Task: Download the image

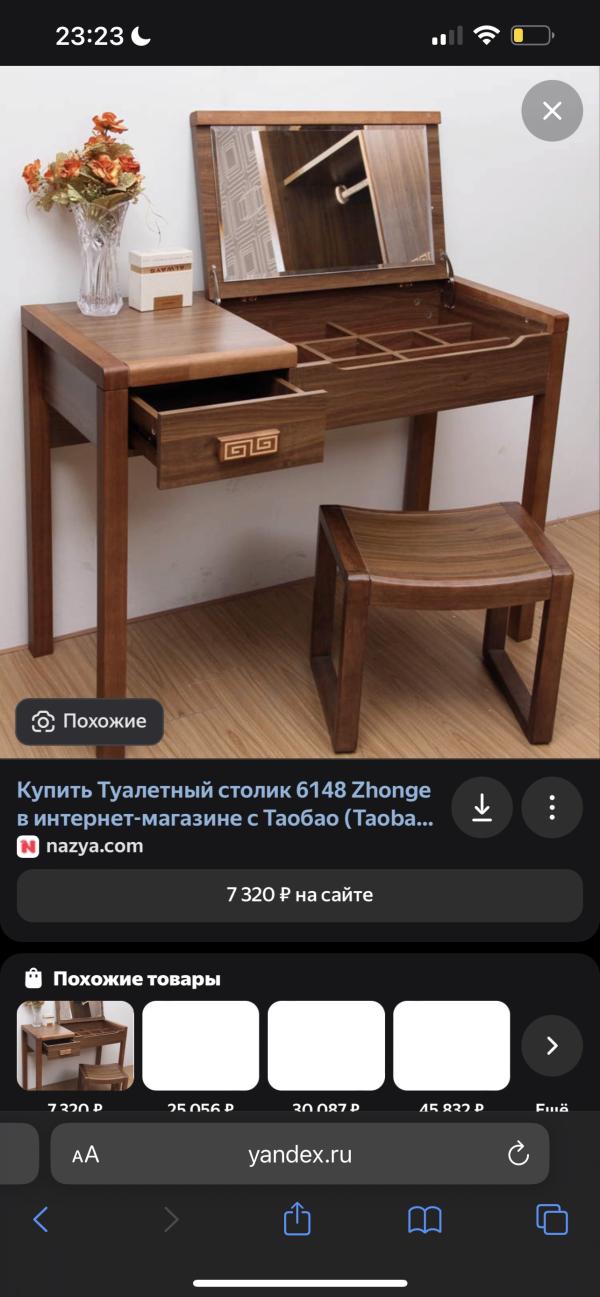Action: coord(482,807)
